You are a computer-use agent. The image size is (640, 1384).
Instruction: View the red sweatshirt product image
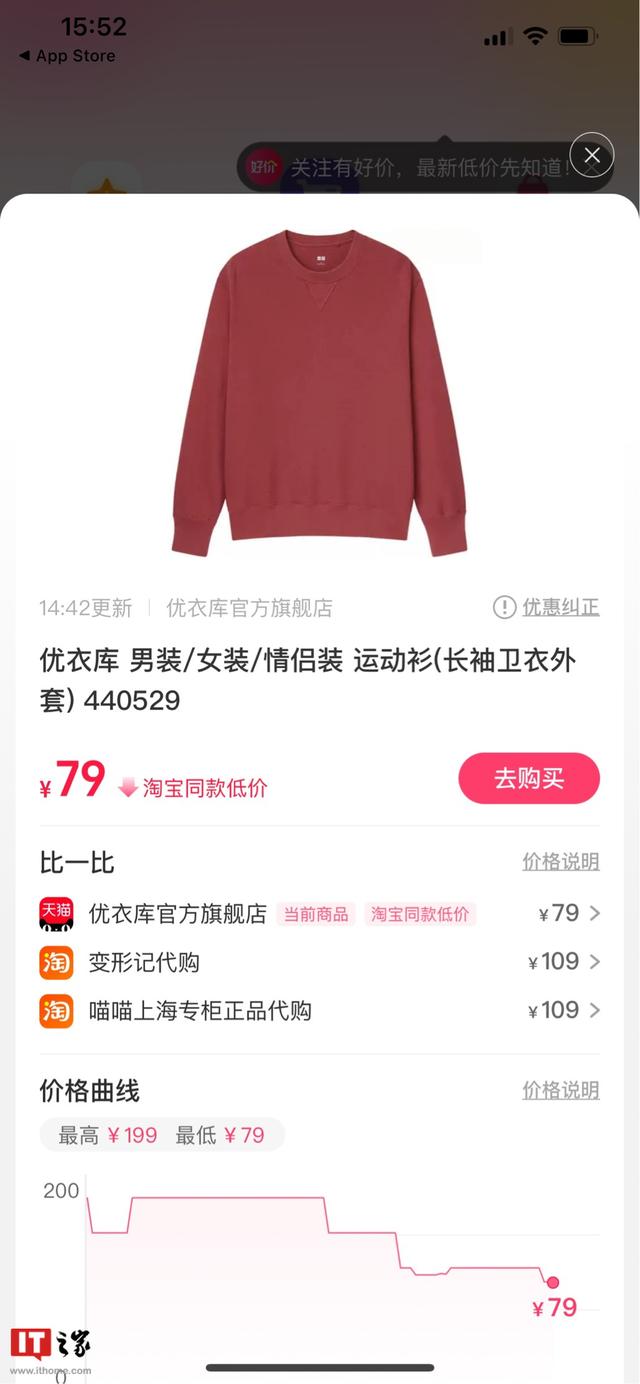click(x=319, y=392)
